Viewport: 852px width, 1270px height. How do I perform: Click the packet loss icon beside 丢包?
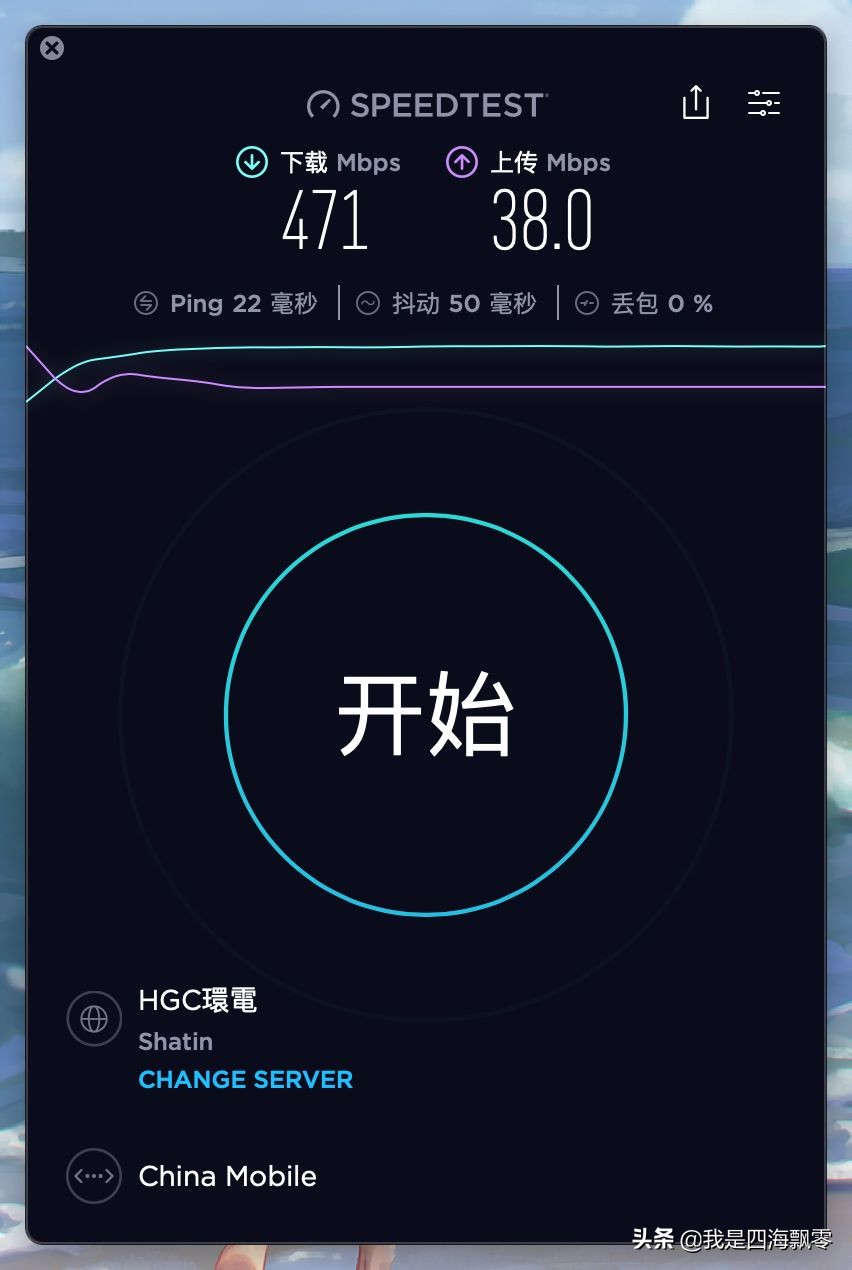(587, 302)
